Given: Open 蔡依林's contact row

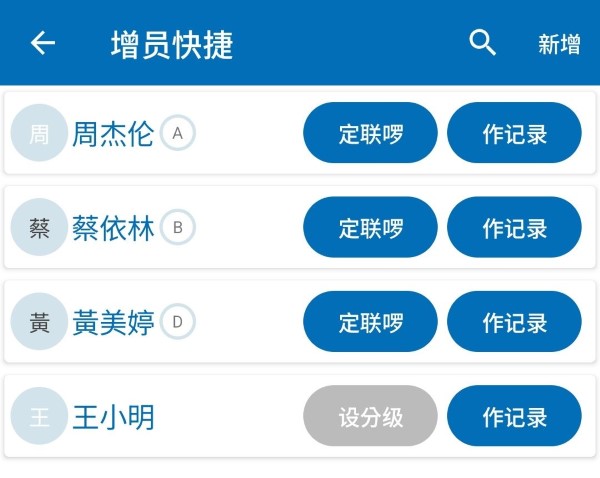Looking at the screenshot, I should (112, 228).
